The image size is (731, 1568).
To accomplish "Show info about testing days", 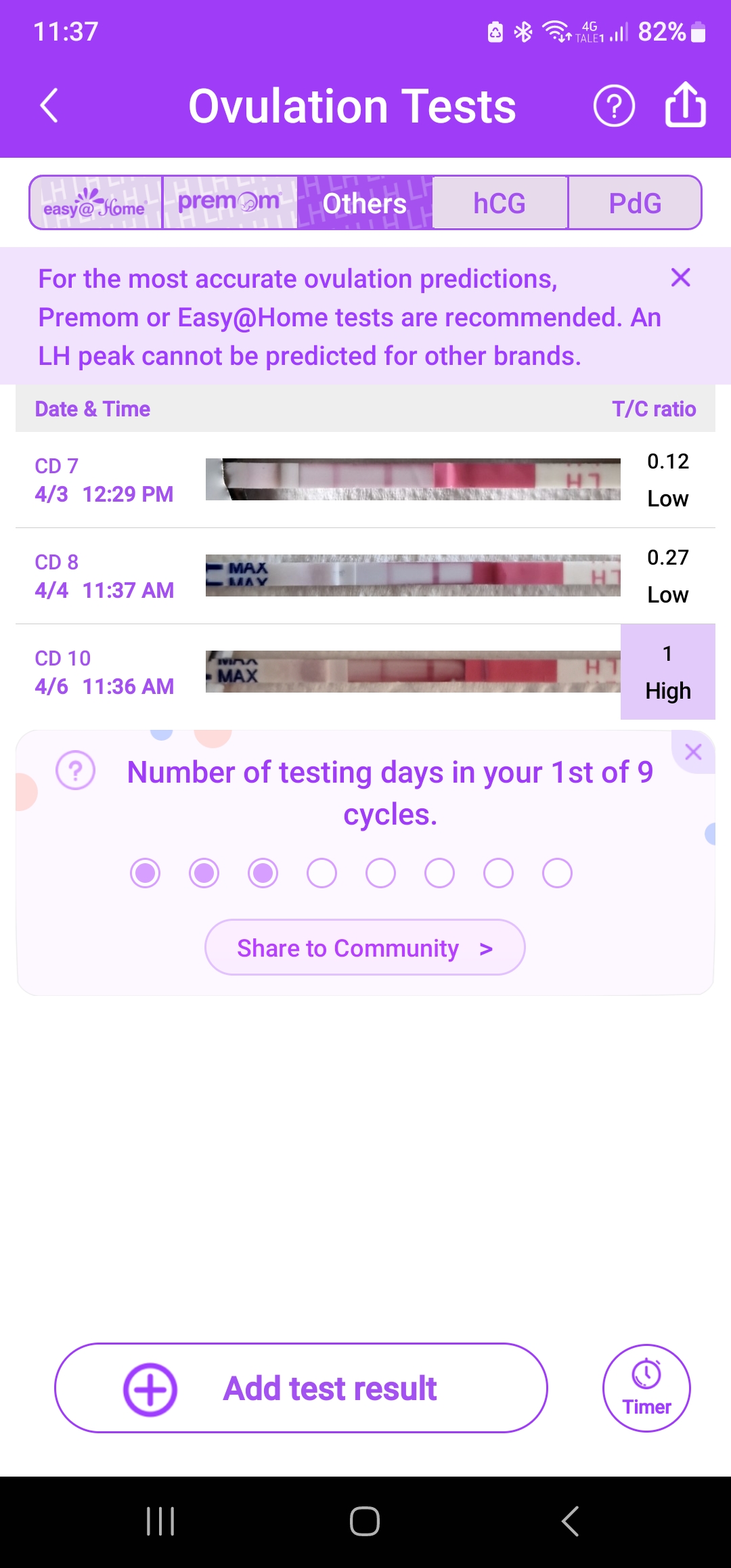I will (x=76, y=770).
